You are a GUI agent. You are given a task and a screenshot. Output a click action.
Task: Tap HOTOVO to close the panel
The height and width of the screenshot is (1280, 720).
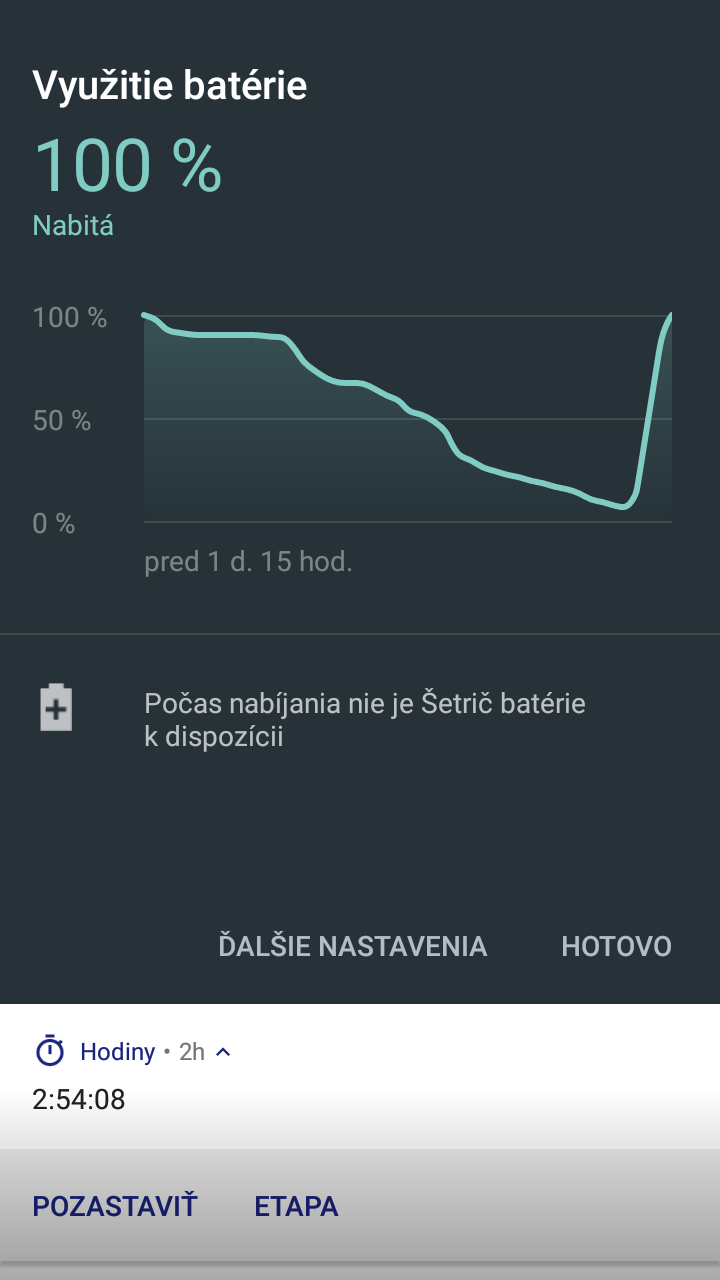pyautogui.click(x=616, y=946)
